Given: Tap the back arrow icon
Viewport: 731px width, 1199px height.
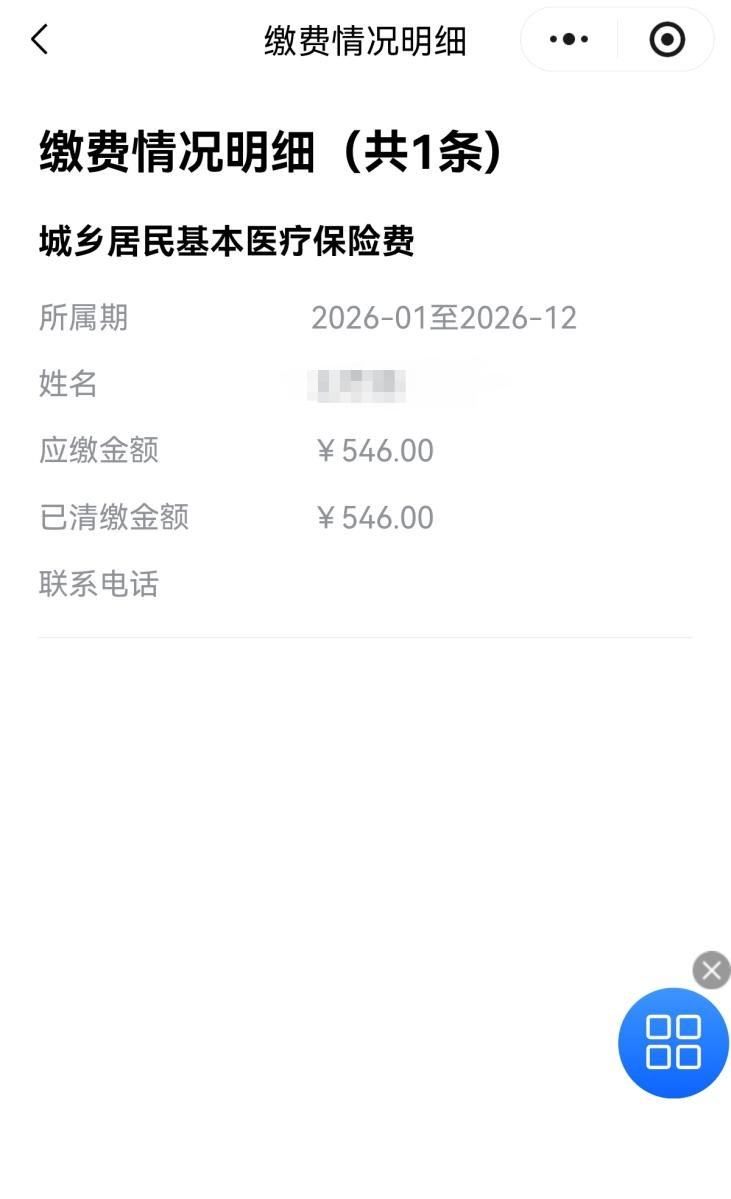Looking at the screenshot, I should (38, 40).
